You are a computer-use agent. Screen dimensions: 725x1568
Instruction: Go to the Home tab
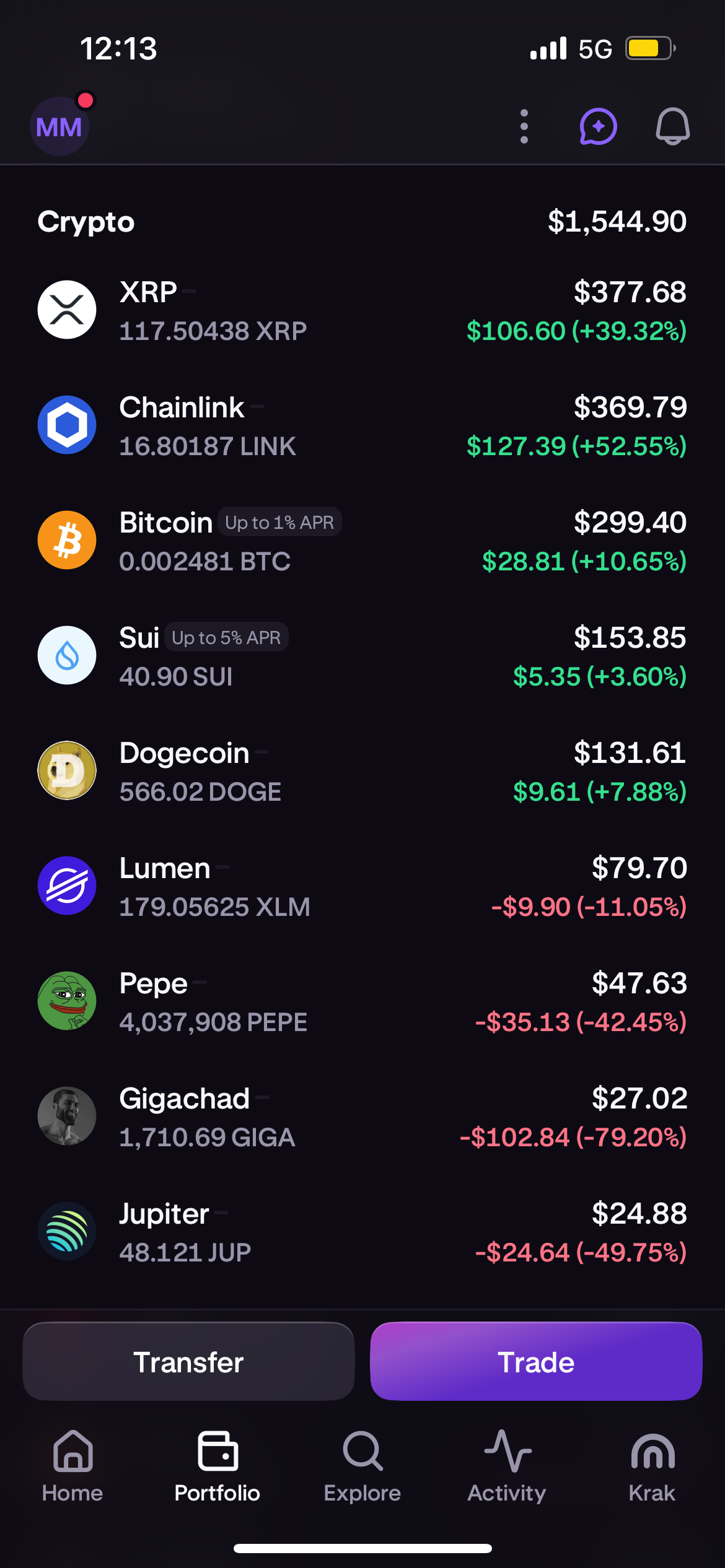click(x=72, y=1466)
